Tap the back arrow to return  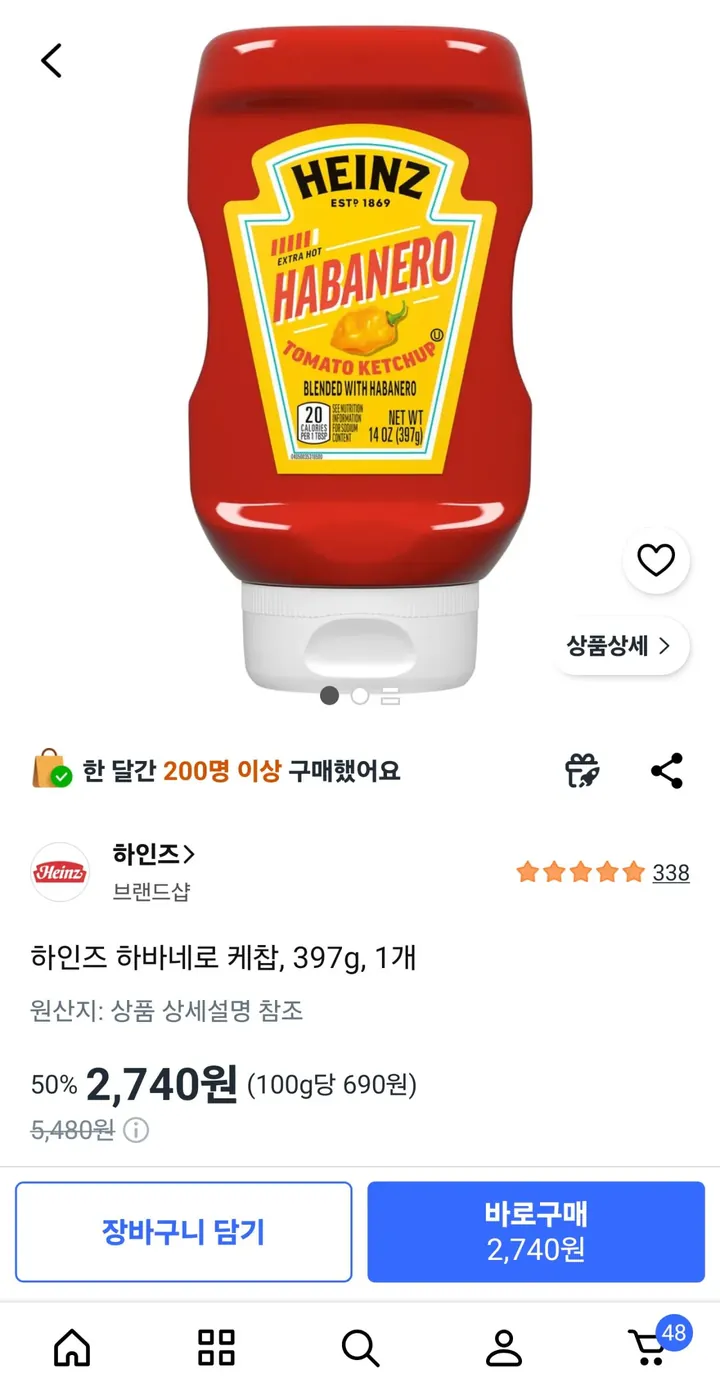pyautogui.click(x=52, y=60)
